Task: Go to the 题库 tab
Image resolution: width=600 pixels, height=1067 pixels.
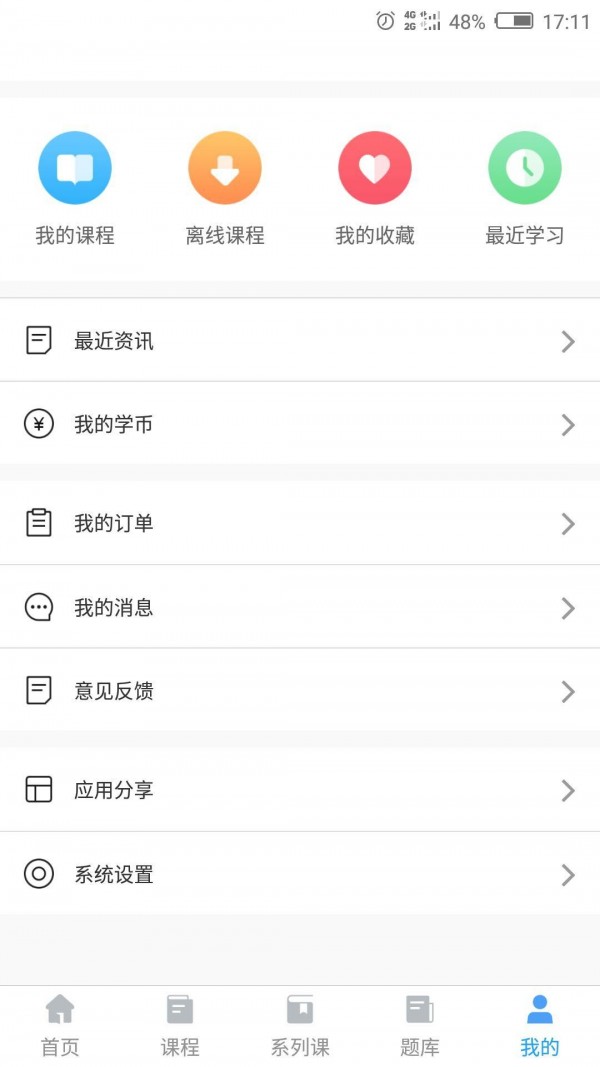Action: click(x=420, y=1026)
